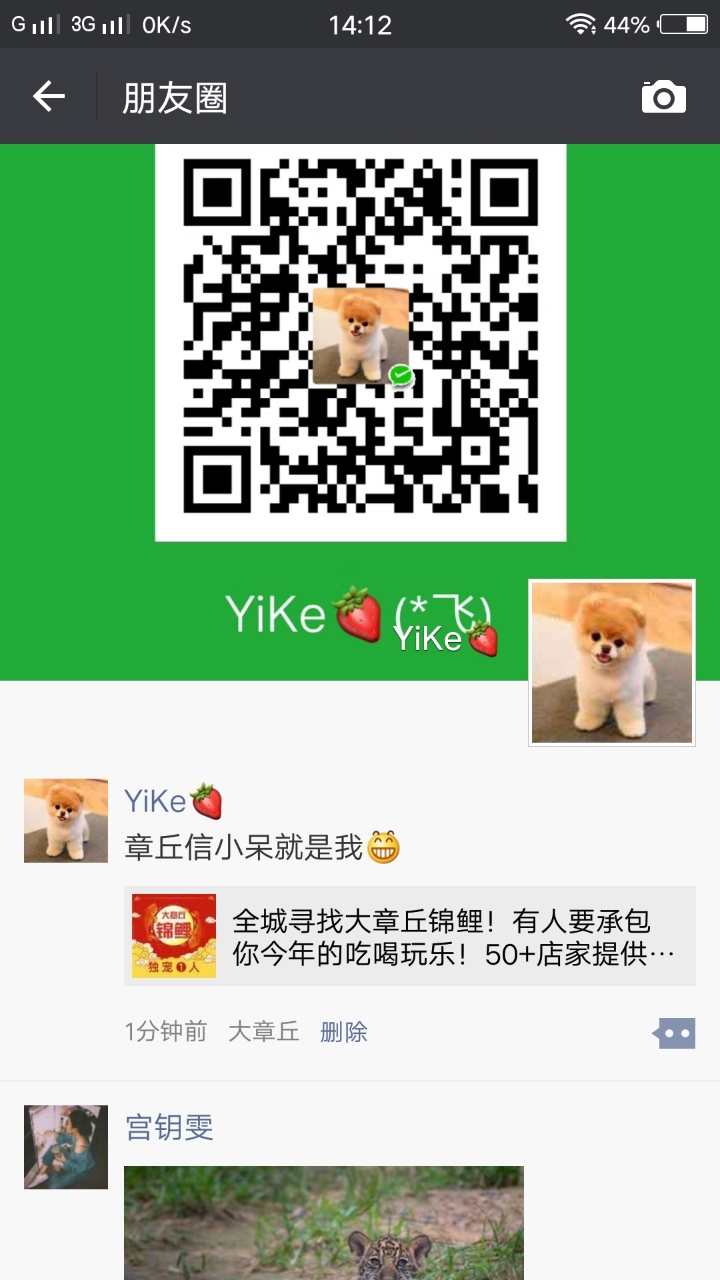The width and height of the screenshot is (720, 1280).
Task: Open 大章丘 location tag
Action: [264, 1032]
